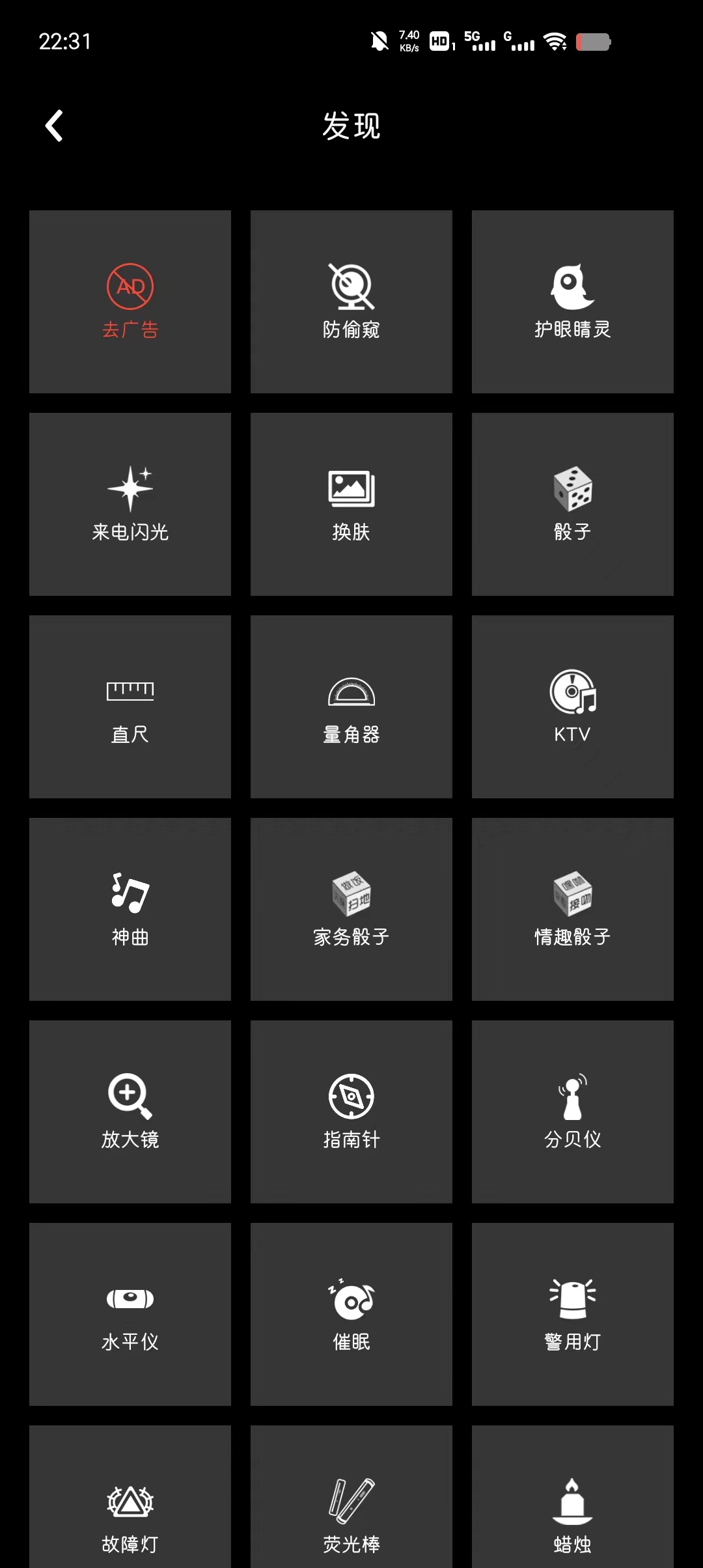Screen dimensions: 703x1568
Task: Turn on the 警用灯 police light
Action: click(572, 1317)
